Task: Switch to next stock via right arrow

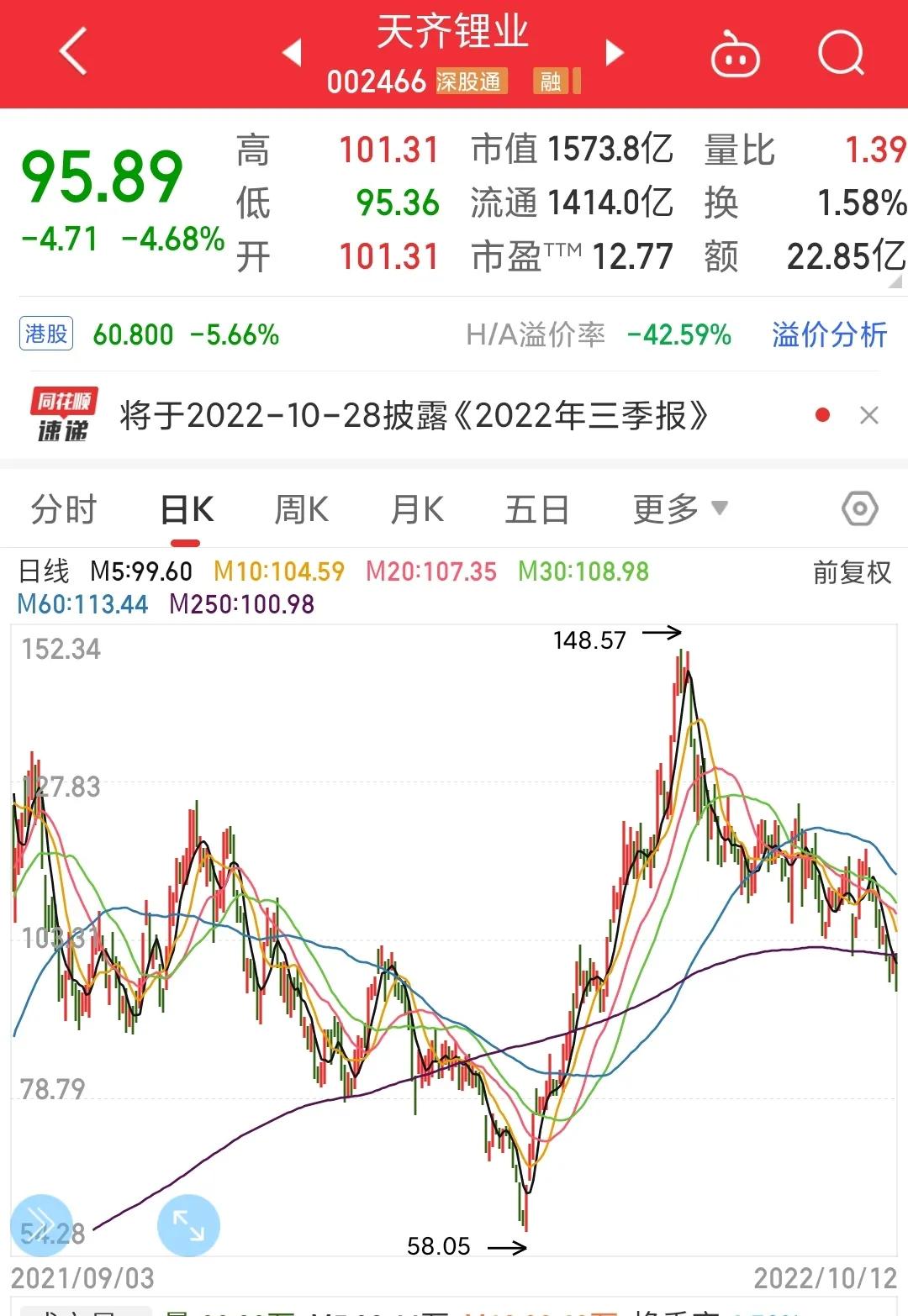Action: coord(615,53)
